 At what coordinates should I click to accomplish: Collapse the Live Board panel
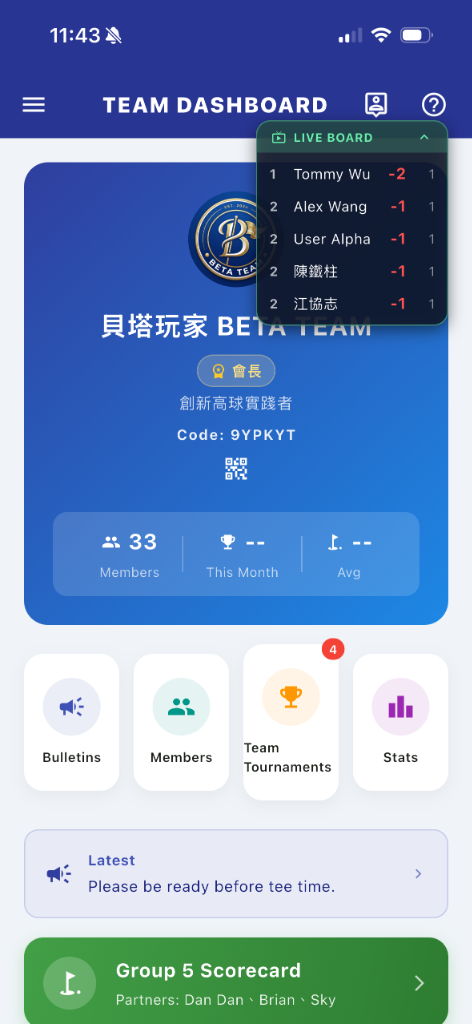pos(424,137)
